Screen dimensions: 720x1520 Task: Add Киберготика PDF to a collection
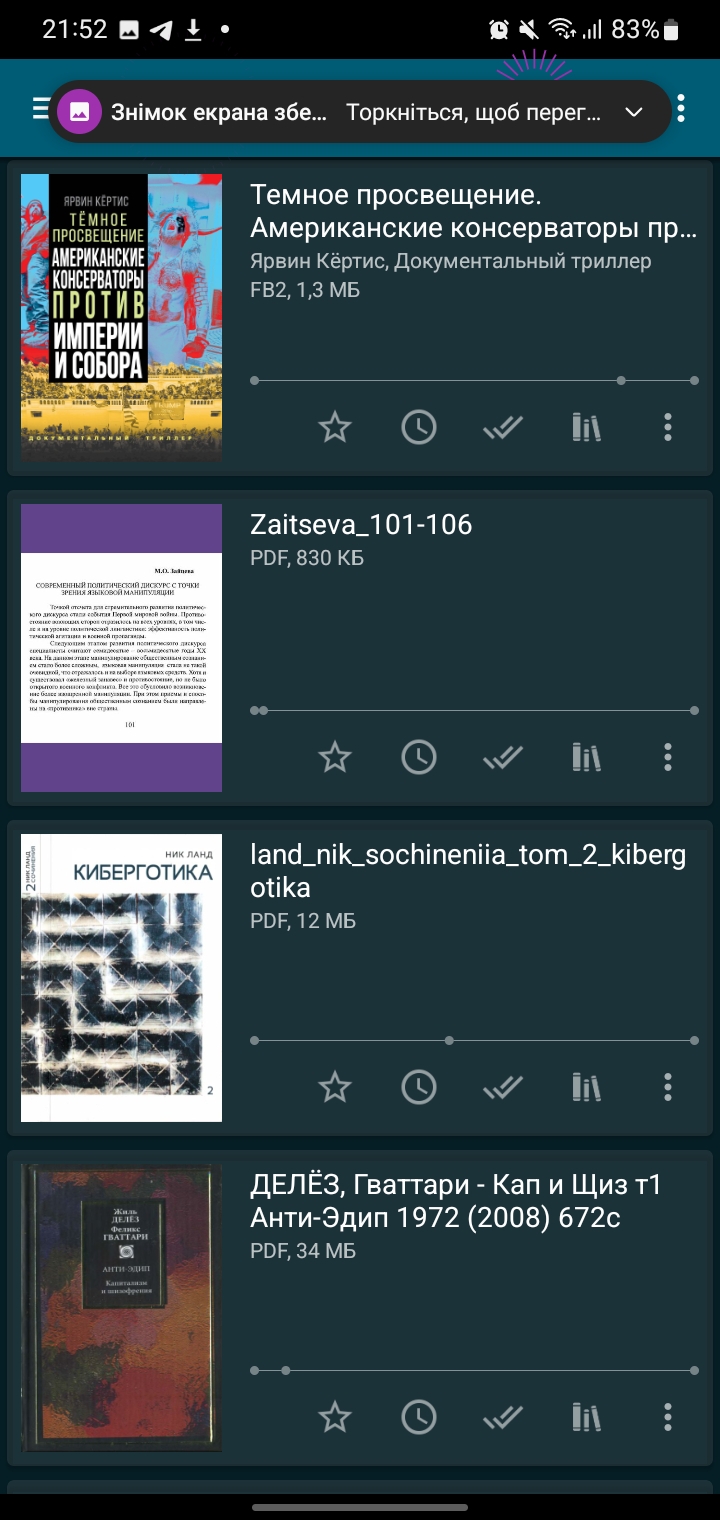point(587,1087)
